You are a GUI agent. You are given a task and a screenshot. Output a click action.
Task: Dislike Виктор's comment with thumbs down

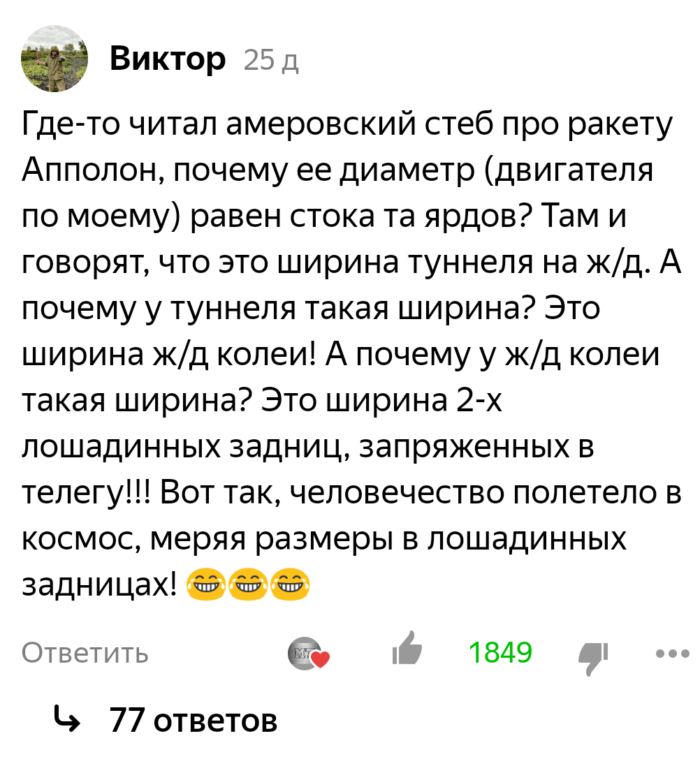[592, 655]
